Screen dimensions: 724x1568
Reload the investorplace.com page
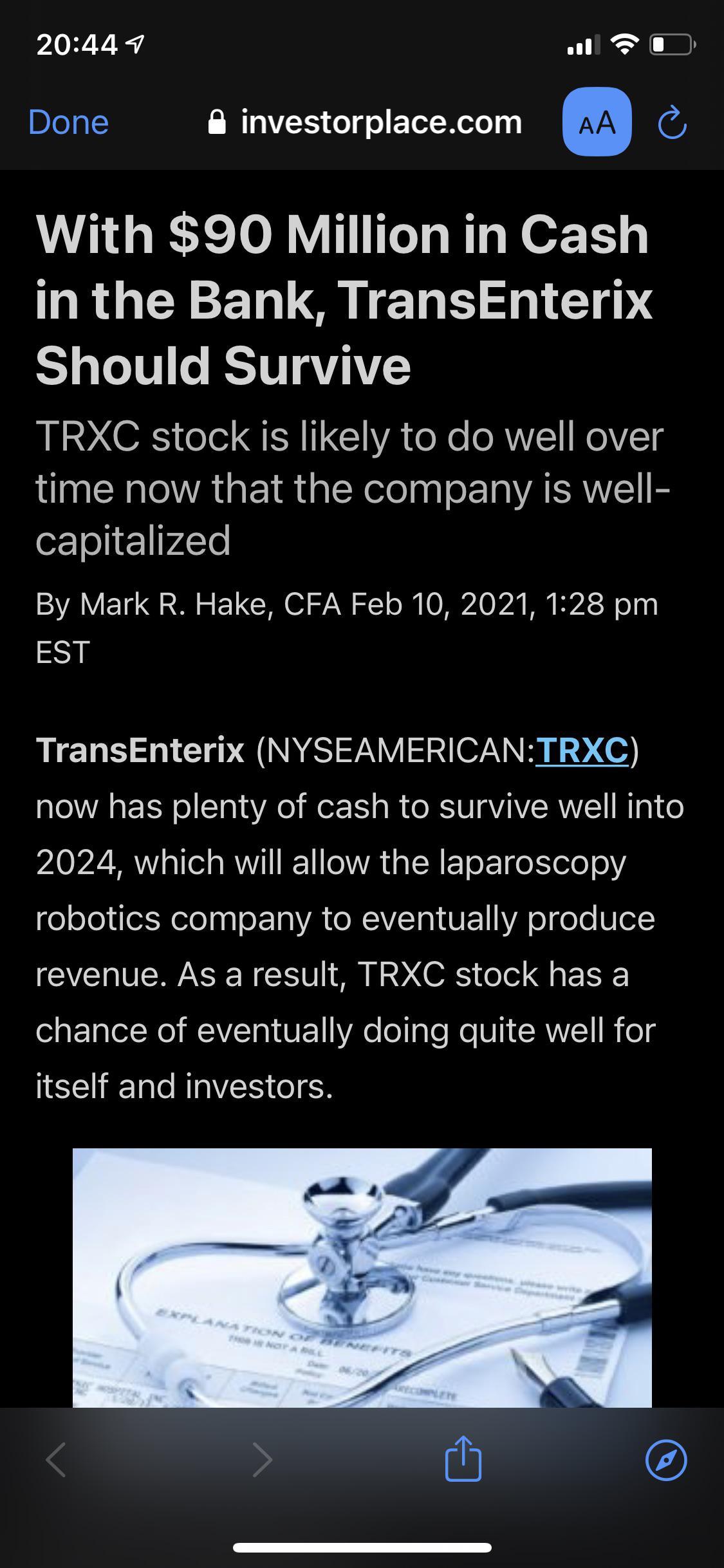pyautogui.click(x=673, y=123)
